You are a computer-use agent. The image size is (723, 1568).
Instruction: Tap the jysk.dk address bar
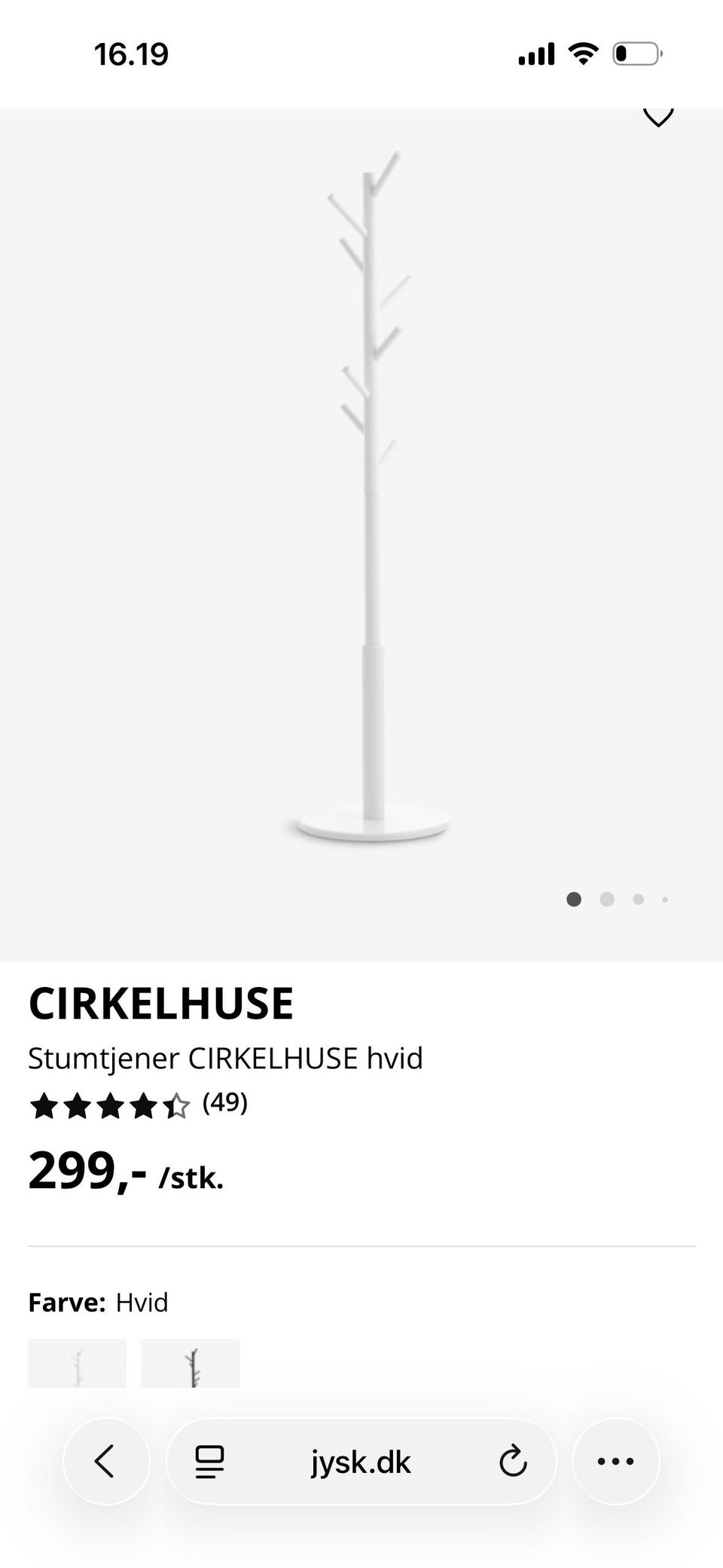pyautogui.click(x=361, y=1463)
